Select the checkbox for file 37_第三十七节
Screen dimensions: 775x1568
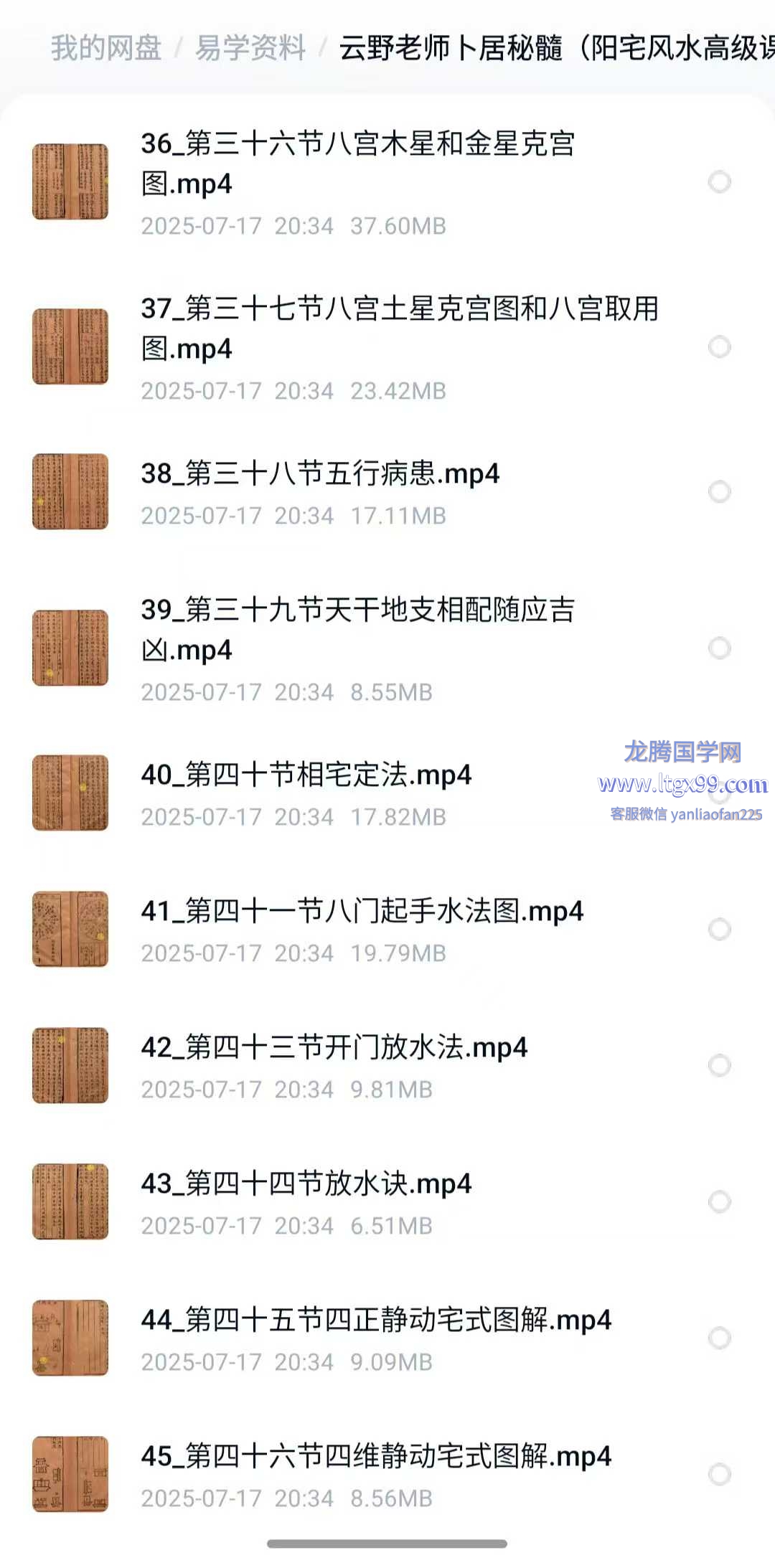coord(719,347)
